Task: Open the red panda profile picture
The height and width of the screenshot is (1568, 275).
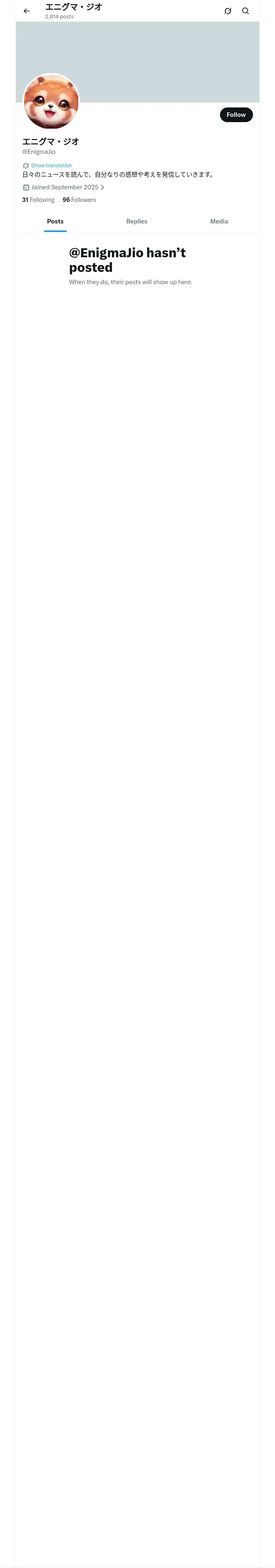Action: click(51, 102)
